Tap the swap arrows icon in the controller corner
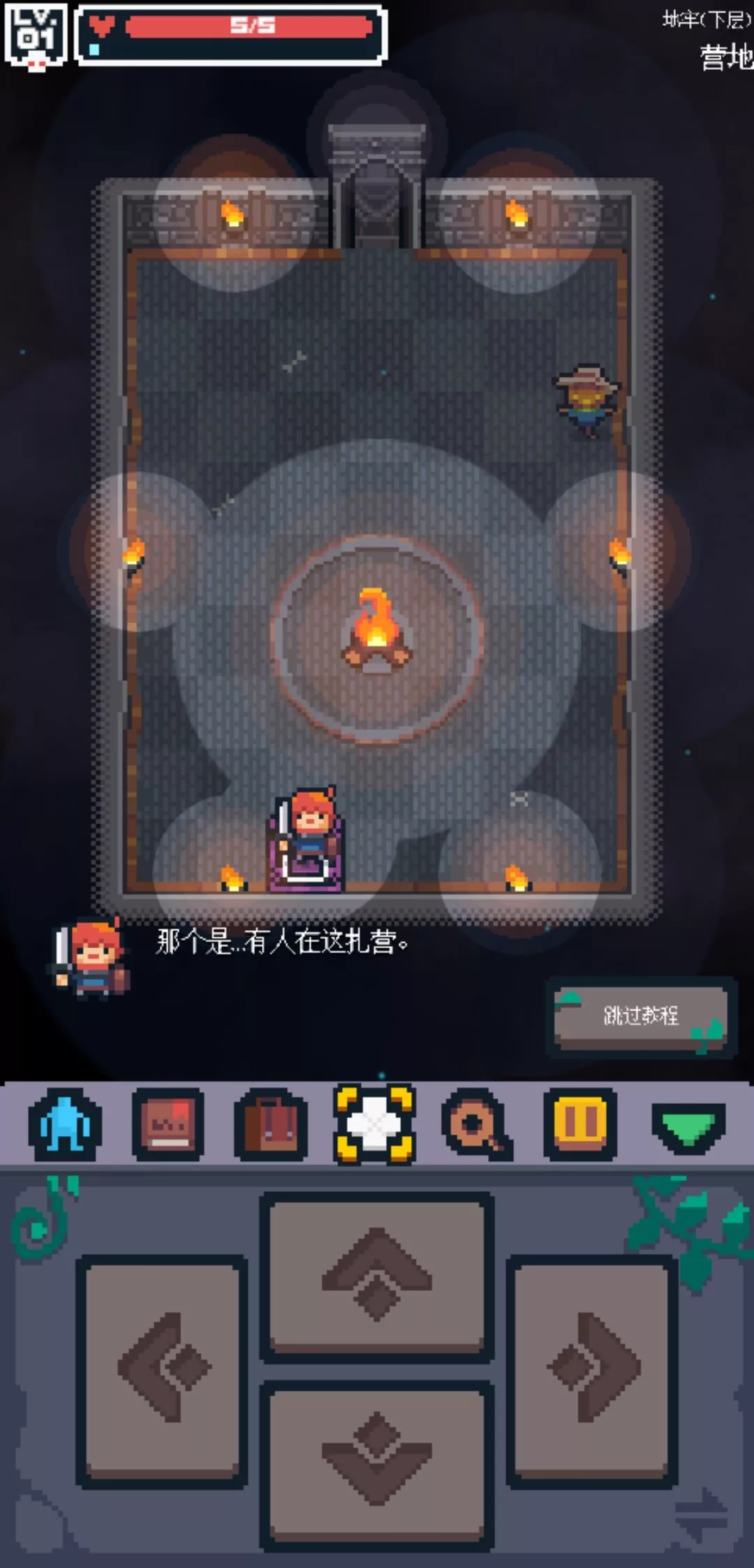754x1568 pixels. [702, 1516]
